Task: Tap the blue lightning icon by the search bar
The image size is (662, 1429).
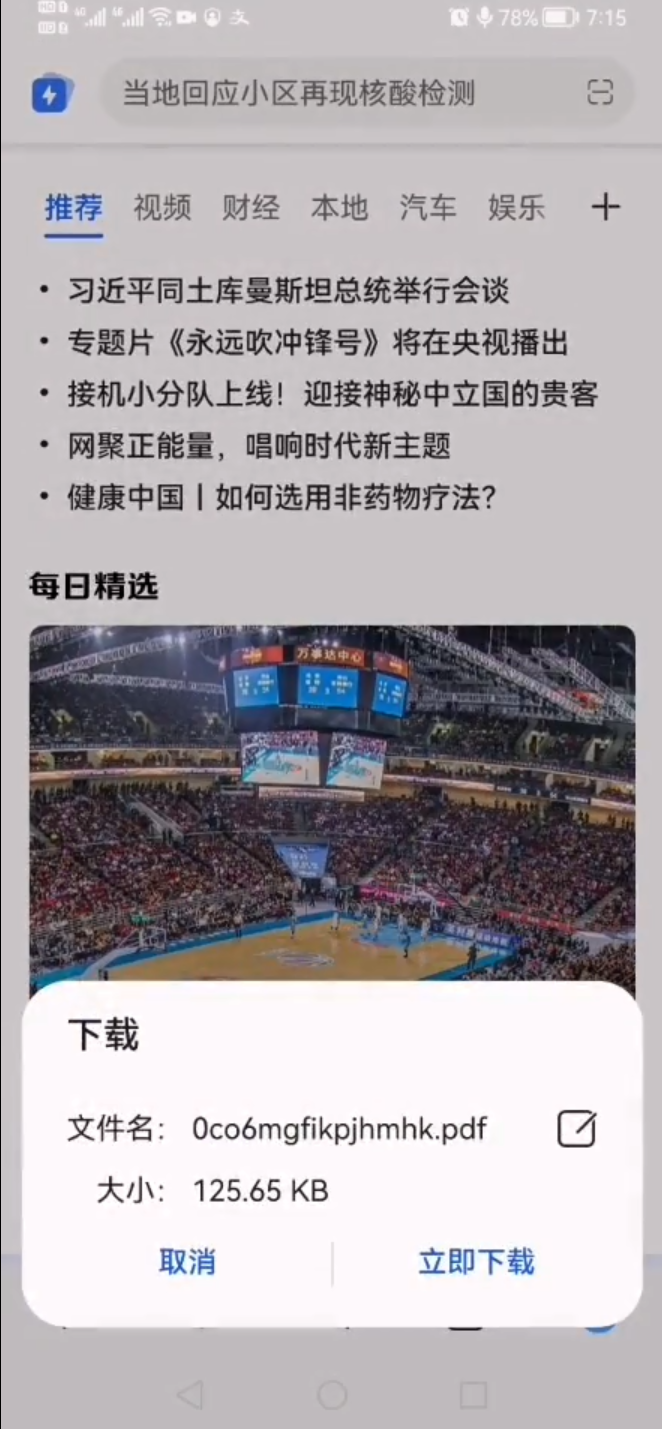Action: (49, 95)
